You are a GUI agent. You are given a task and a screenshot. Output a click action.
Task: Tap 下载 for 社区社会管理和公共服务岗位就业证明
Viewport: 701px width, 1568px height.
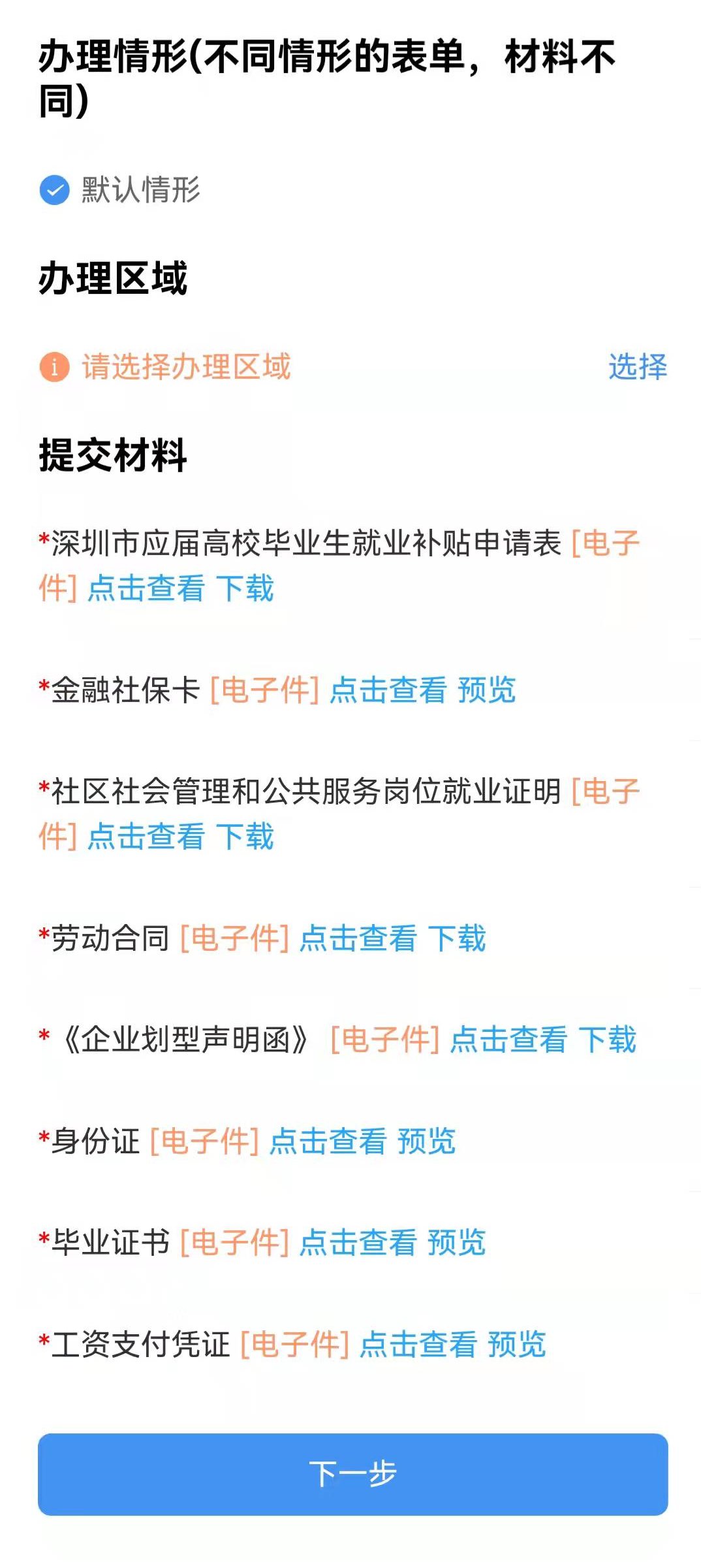[245, 836]
